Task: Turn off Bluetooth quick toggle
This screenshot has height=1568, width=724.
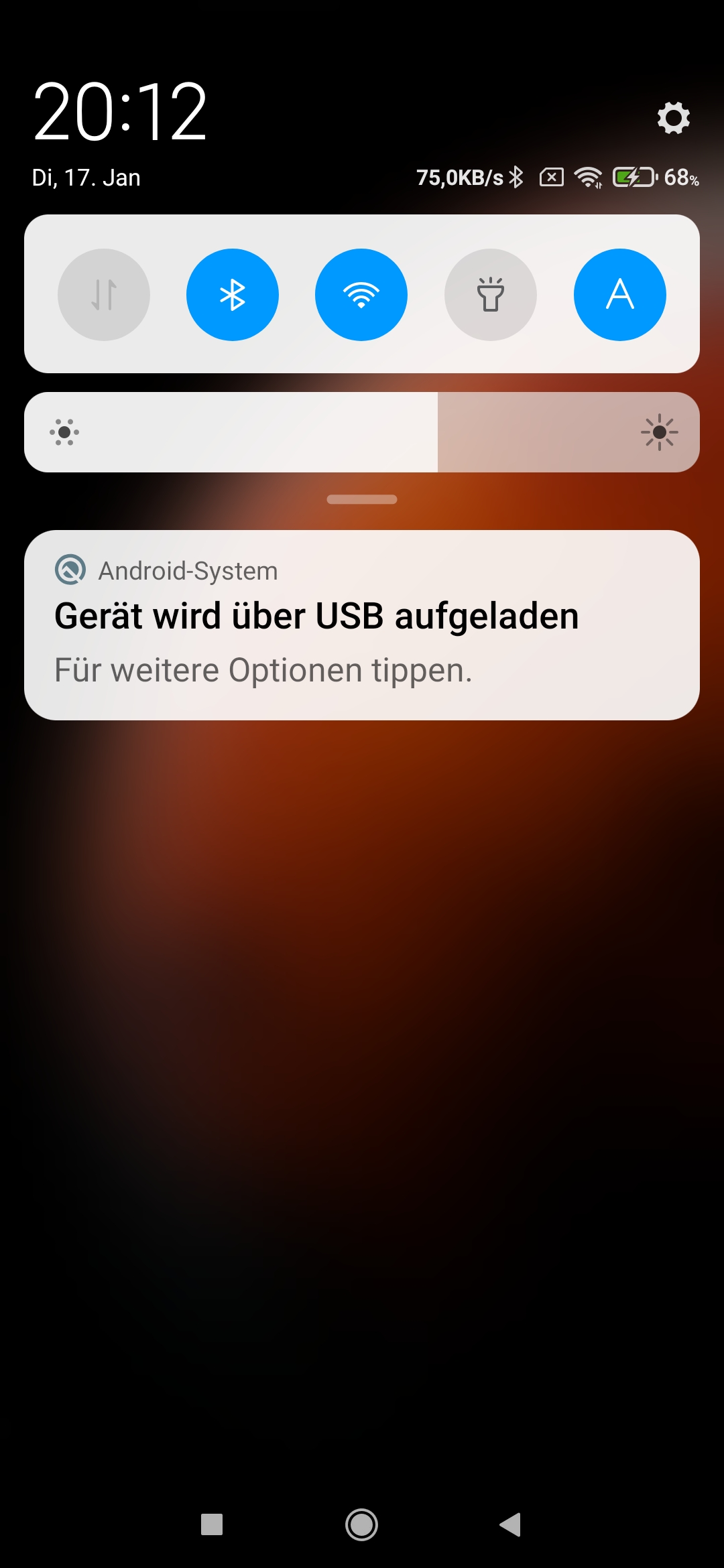Action: [233, 295]
